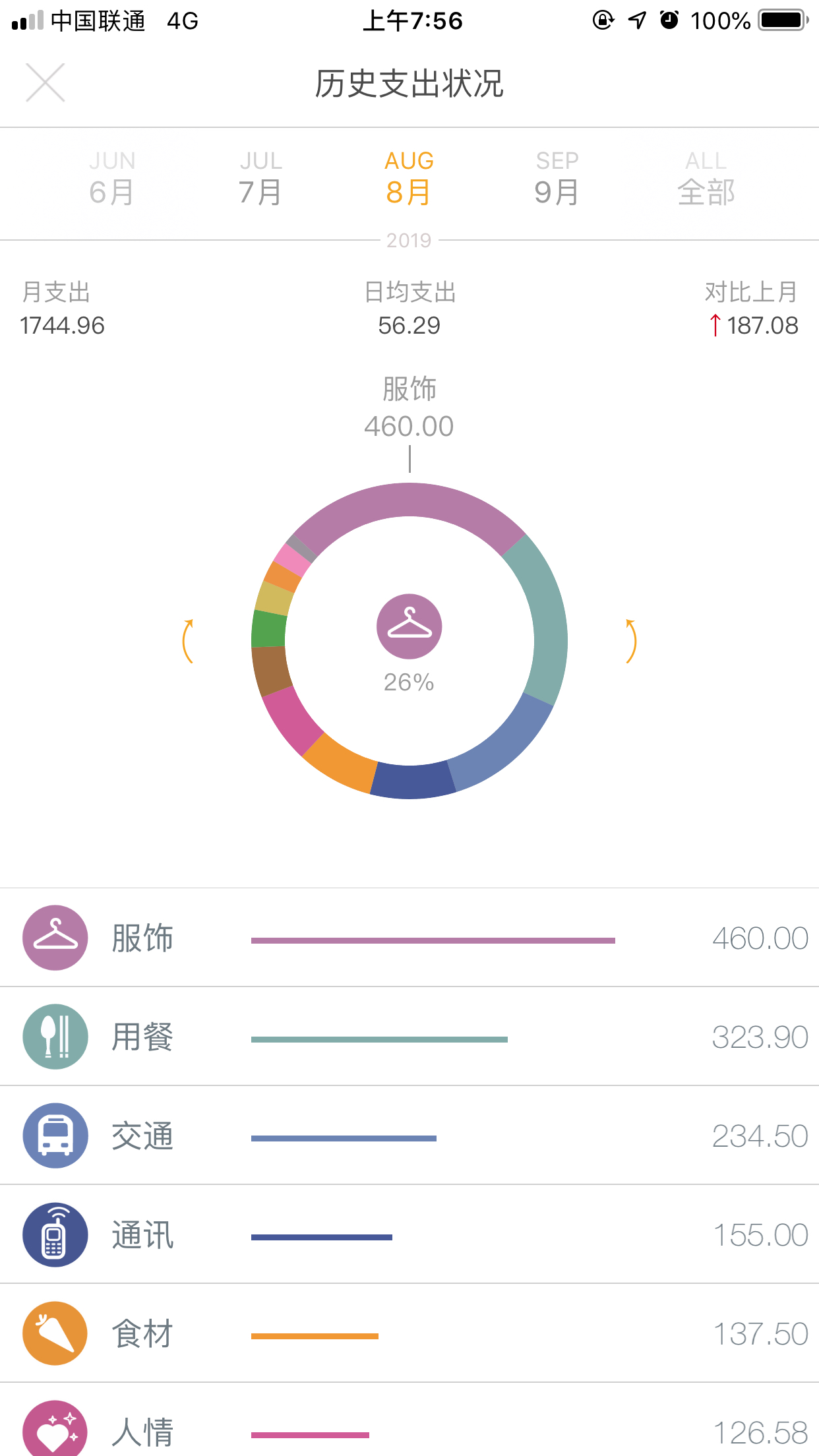Tap the left rotate arrow beside the chart
This screenshot has height=1456, width=819.
click(x=188, y=641)
